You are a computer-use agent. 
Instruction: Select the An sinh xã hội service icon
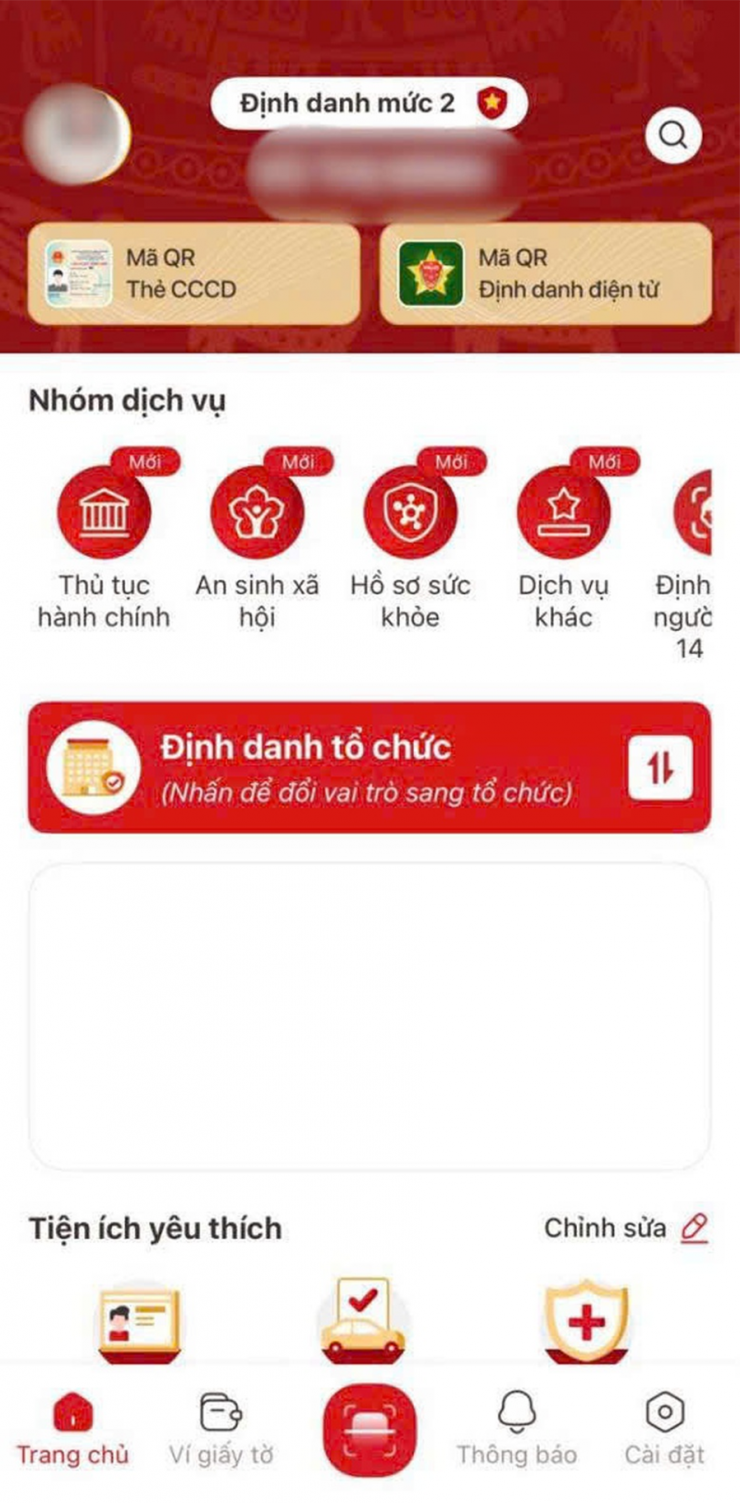point(257,512)
